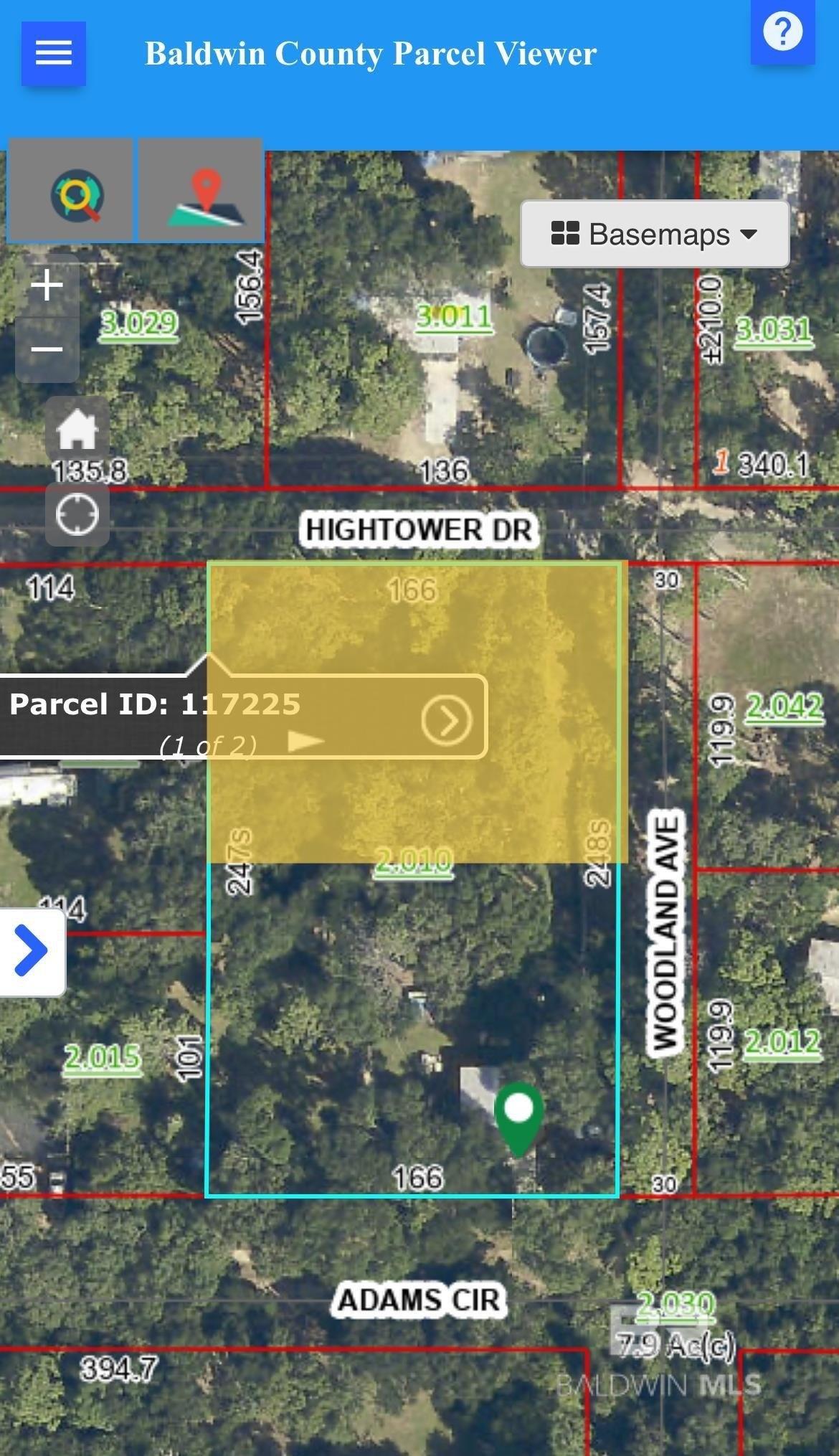This screenshot has width=839, height=1456.
Task: Open details arrow for Parcel ID 117225
Action: click(446, 719)
